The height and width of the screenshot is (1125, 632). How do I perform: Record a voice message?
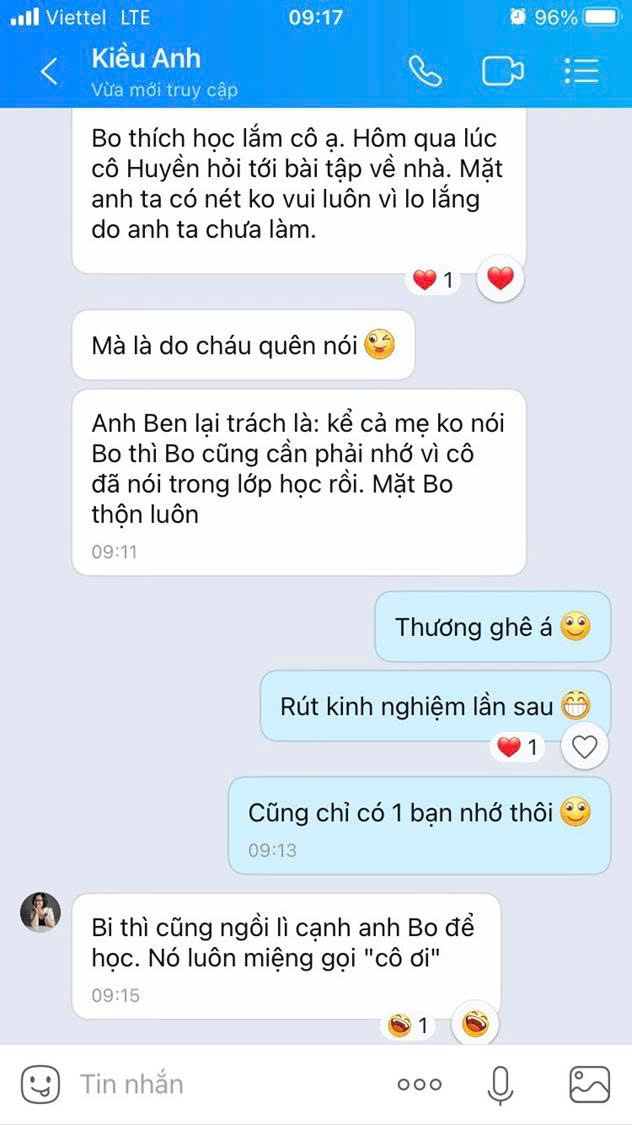coord(501,1084)
